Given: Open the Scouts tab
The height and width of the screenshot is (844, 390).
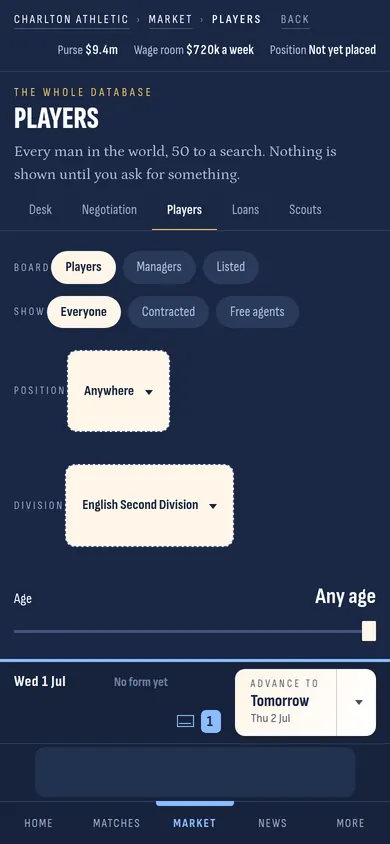Looking at the screenshot, I should (x=305, y=210).
